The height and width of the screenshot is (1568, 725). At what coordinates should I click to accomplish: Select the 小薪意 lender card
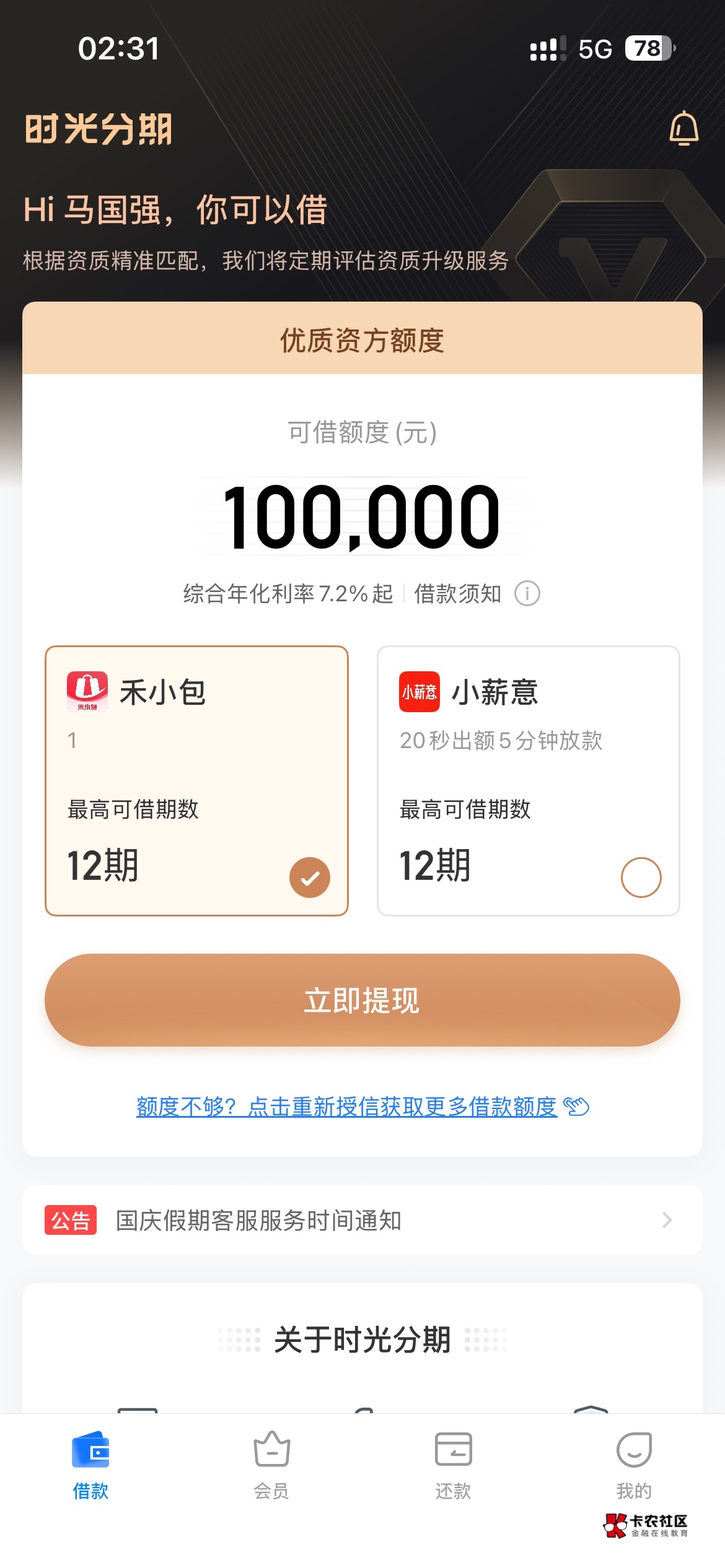528,780
